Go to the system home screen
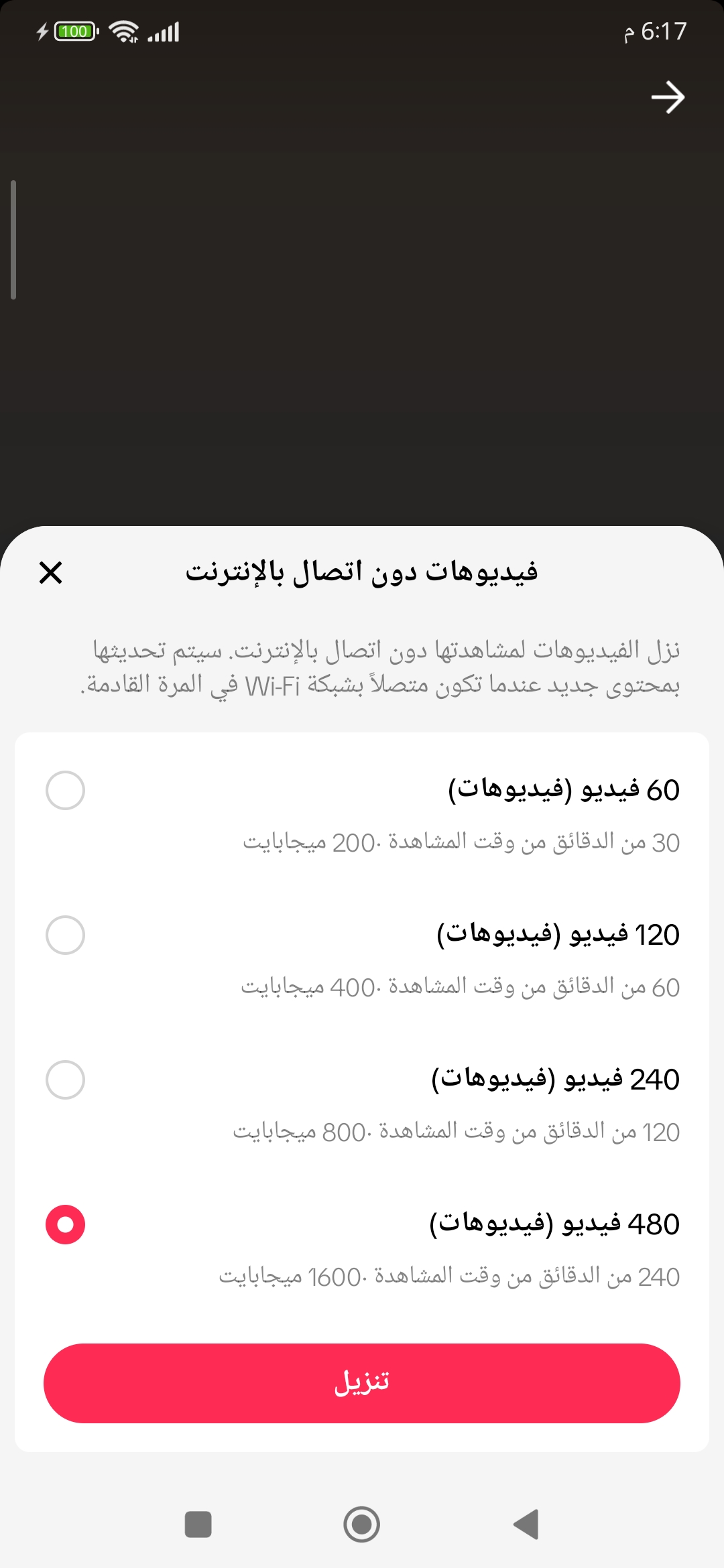 click(x=362, y=1524)
